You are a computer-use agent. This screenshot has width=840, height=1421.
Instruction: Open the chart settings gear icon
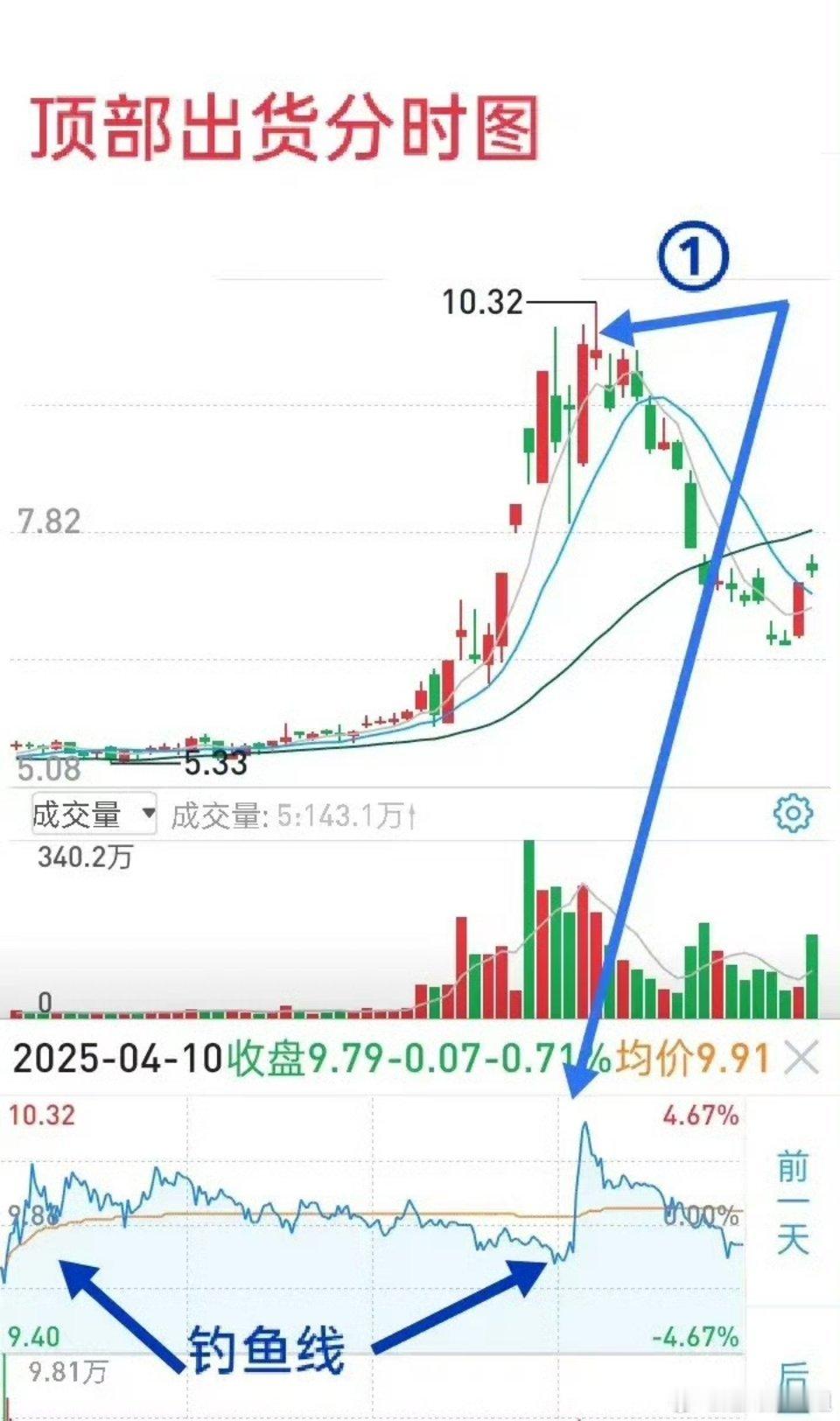[x=792, y=814]
